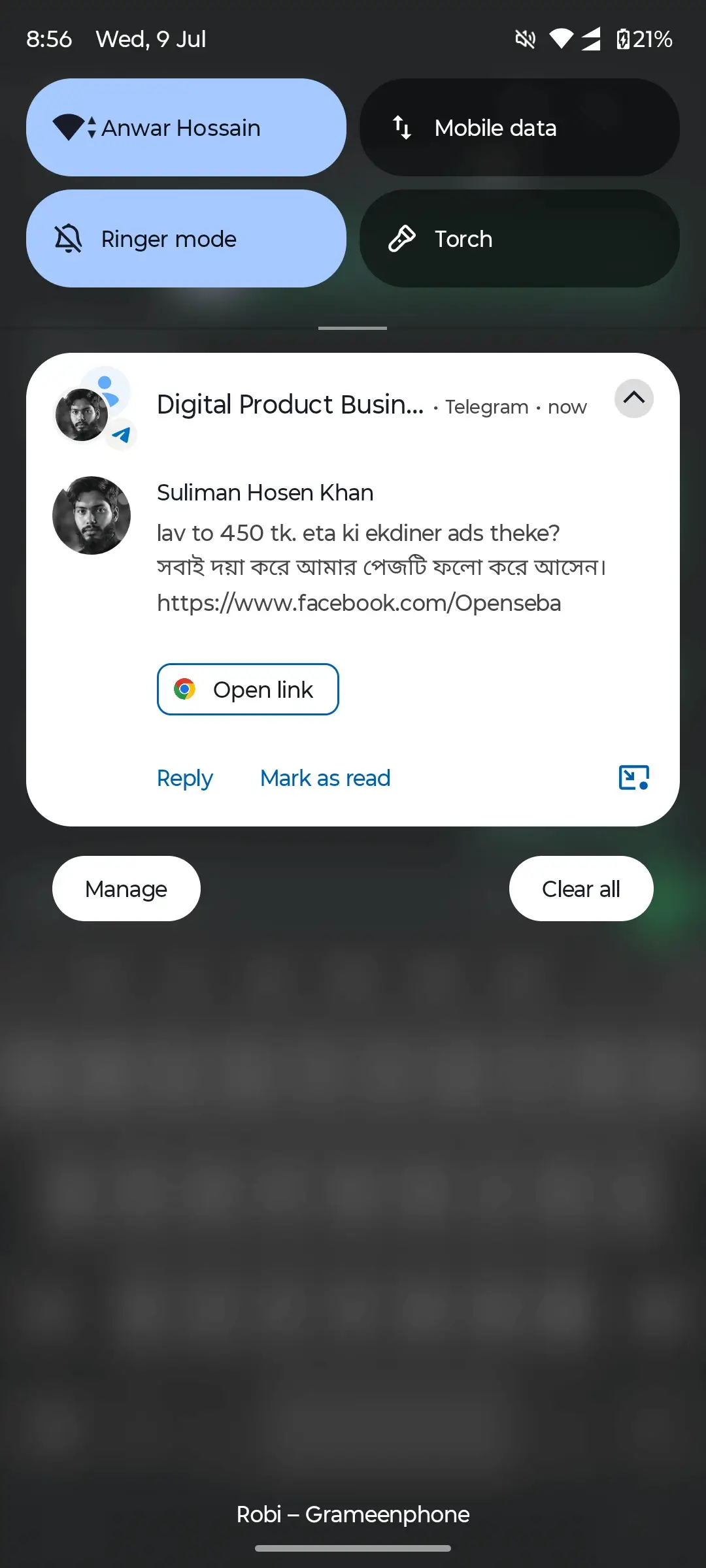Turn on Mobile data tile
The height and width of the screenshot is (1568, 706).
click(x=519, y=127)
